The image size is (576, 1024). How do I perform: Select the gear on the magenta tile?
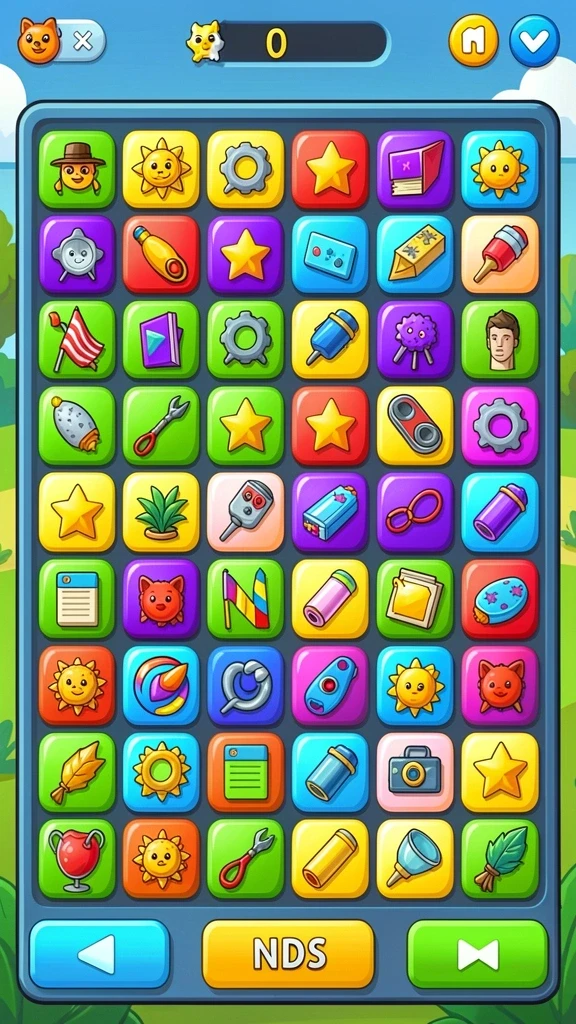[x=500, y=425]
